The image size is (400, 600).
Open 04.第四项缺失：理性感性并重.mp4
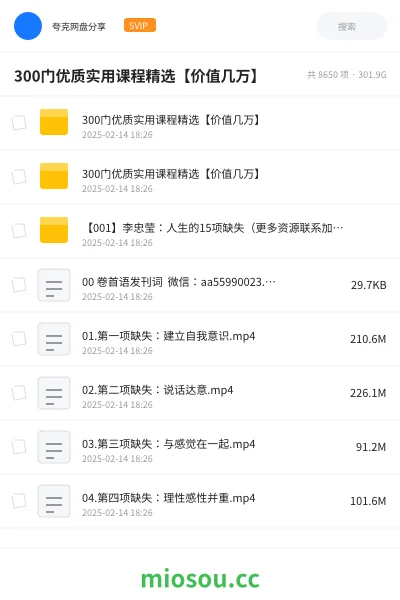pyautogui.click(x=200, y=501)
